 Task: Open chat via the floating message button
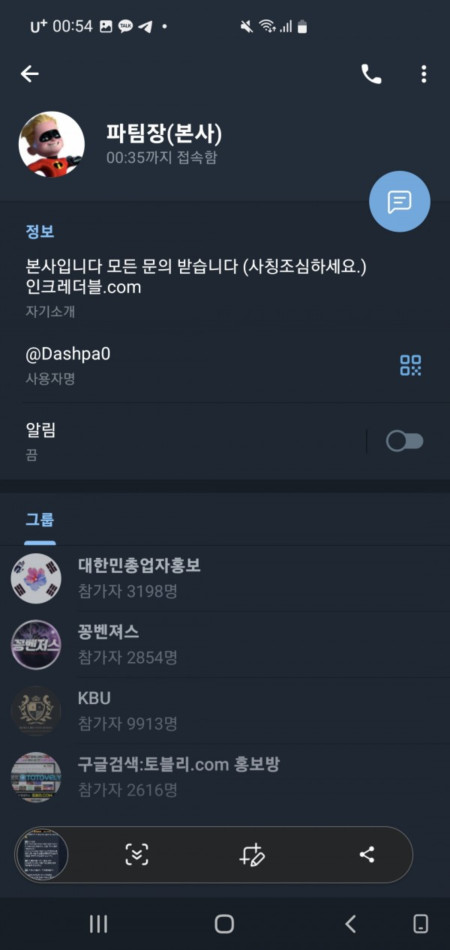(400, 201)
